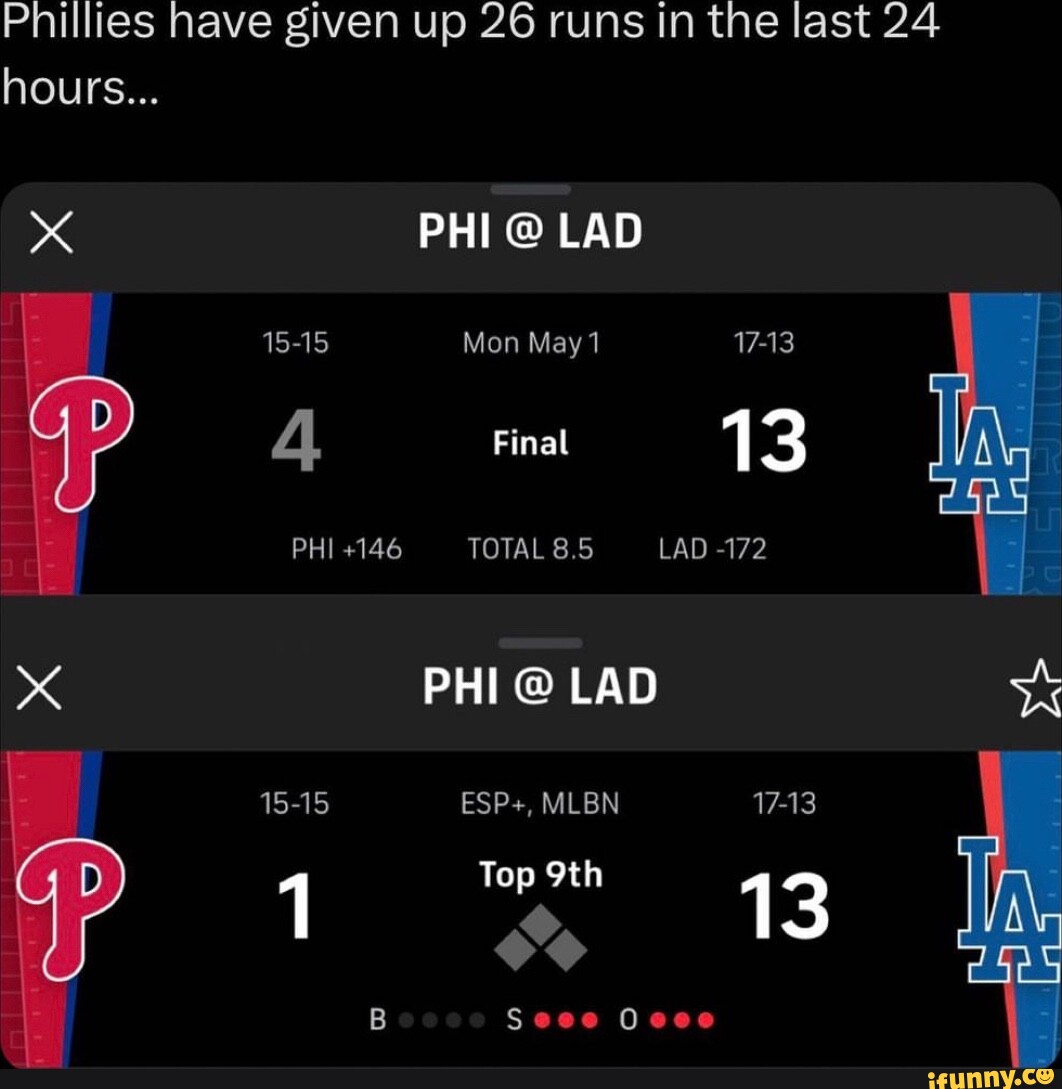Tap the first unlit ball dot
1062x1089 pixels.
pyautogui.click(x=406, y=1019)
